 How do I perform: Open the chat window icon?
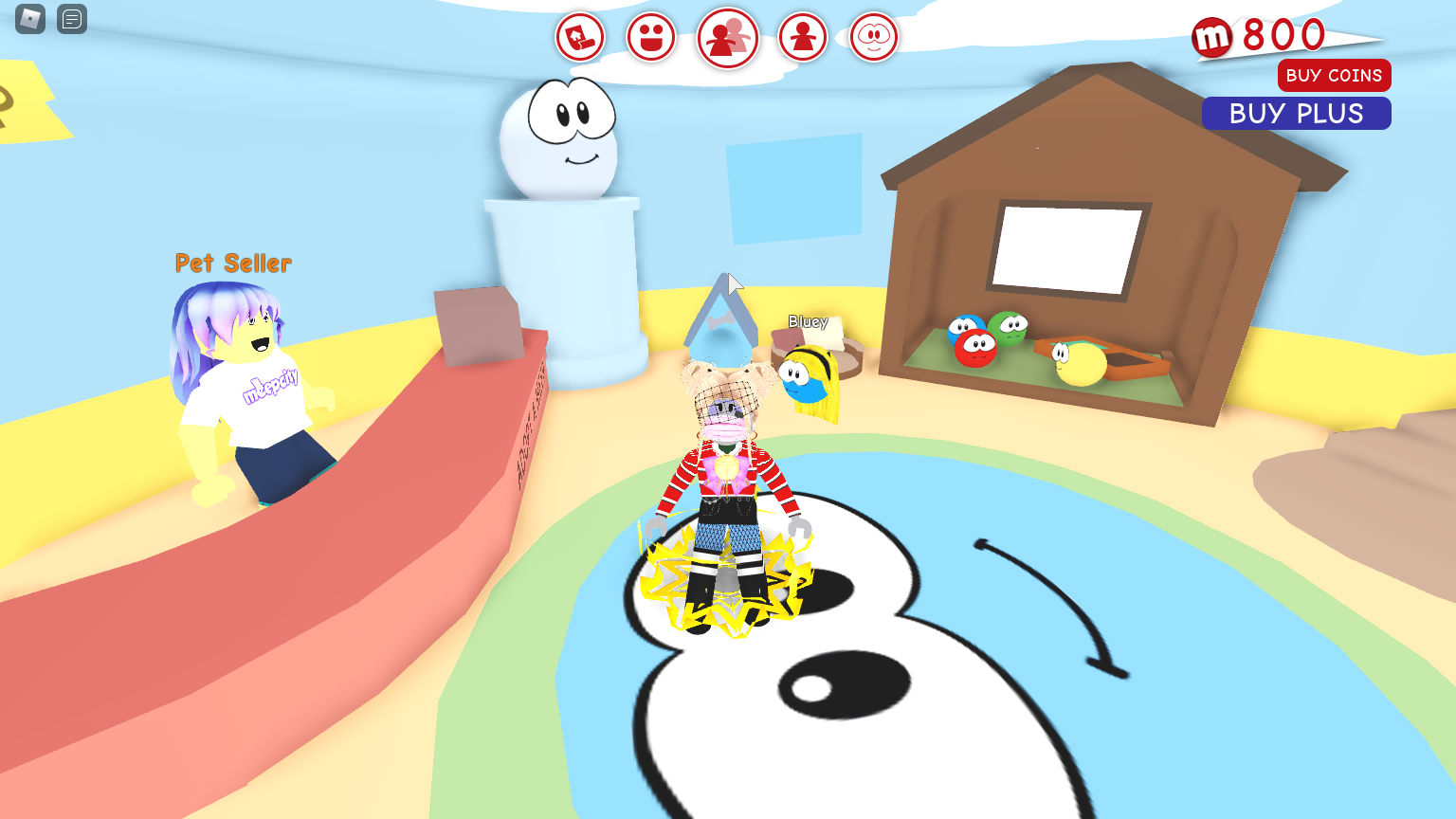coord(72,19)
